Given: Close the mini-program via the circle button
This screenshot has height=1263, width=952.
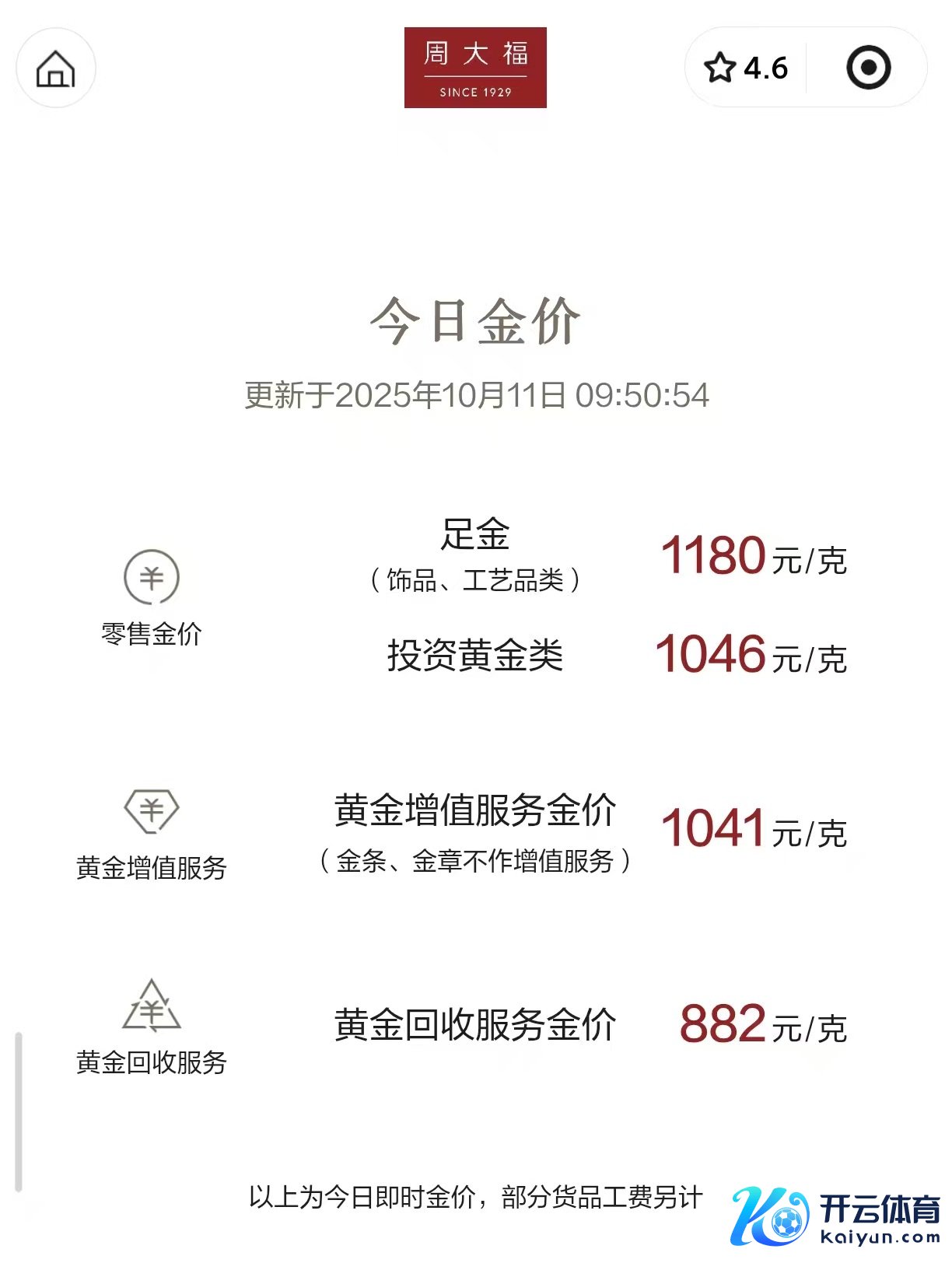Looking at the screenshot, I should coord(868,68).
